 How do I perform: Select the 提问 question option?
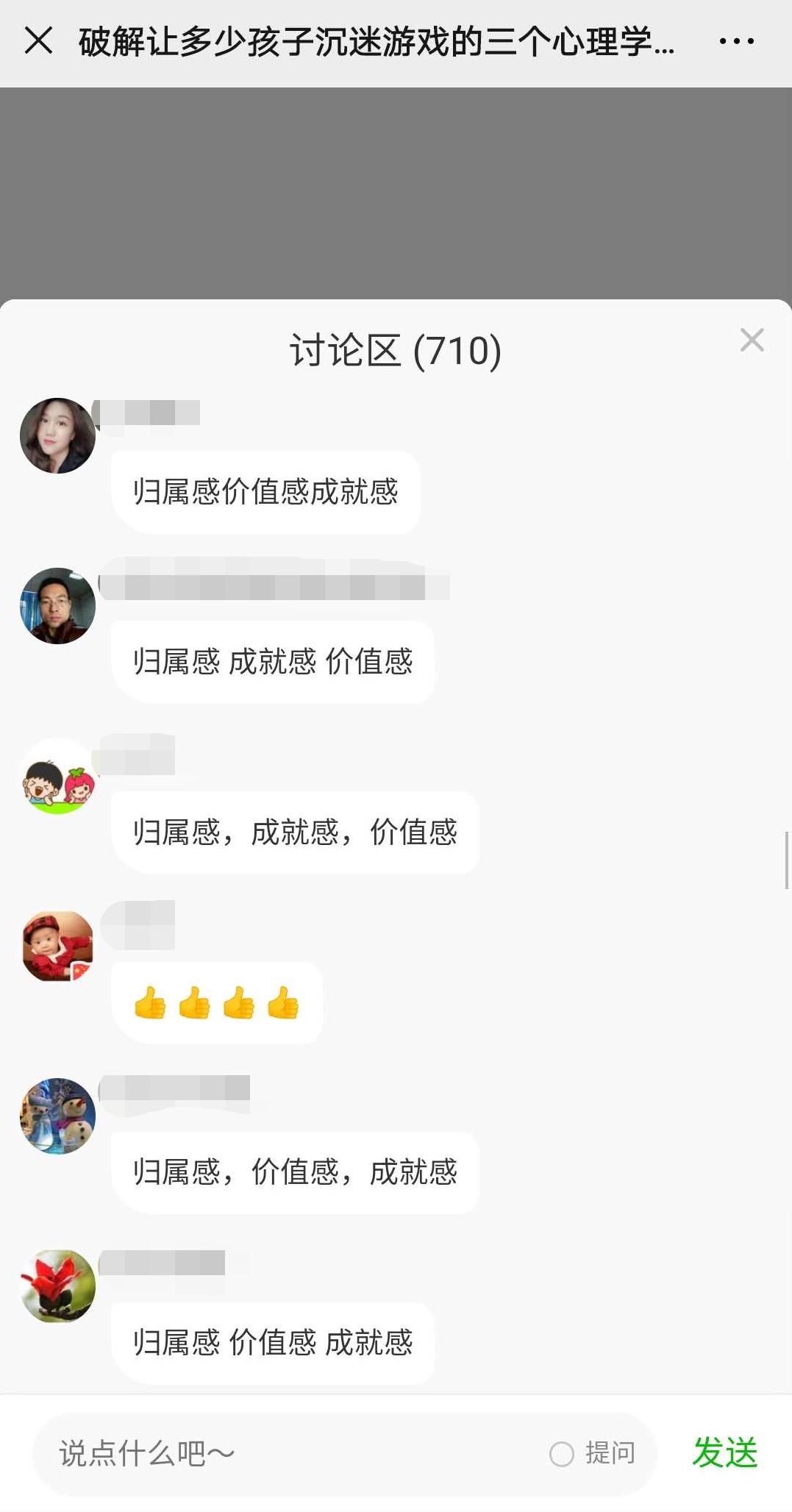[x=593, y=1453]
